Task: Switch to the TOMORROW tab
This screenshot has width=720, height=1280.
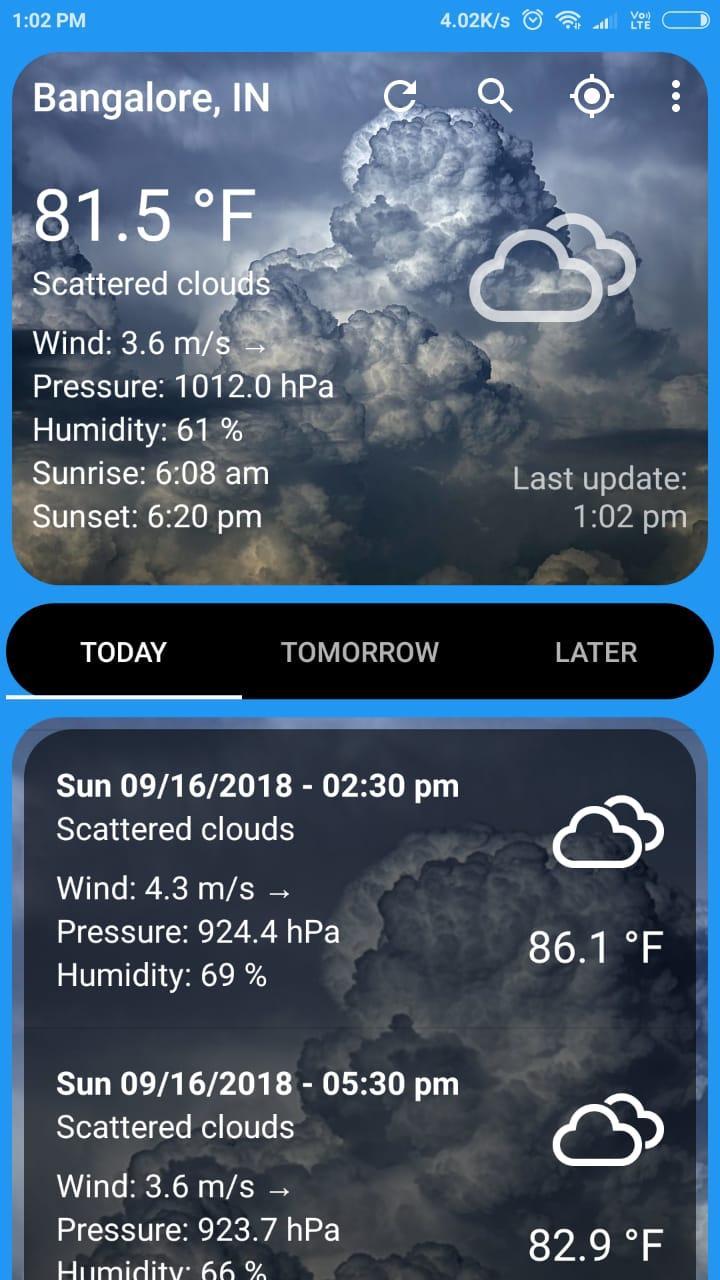Action: click(360, 651)
